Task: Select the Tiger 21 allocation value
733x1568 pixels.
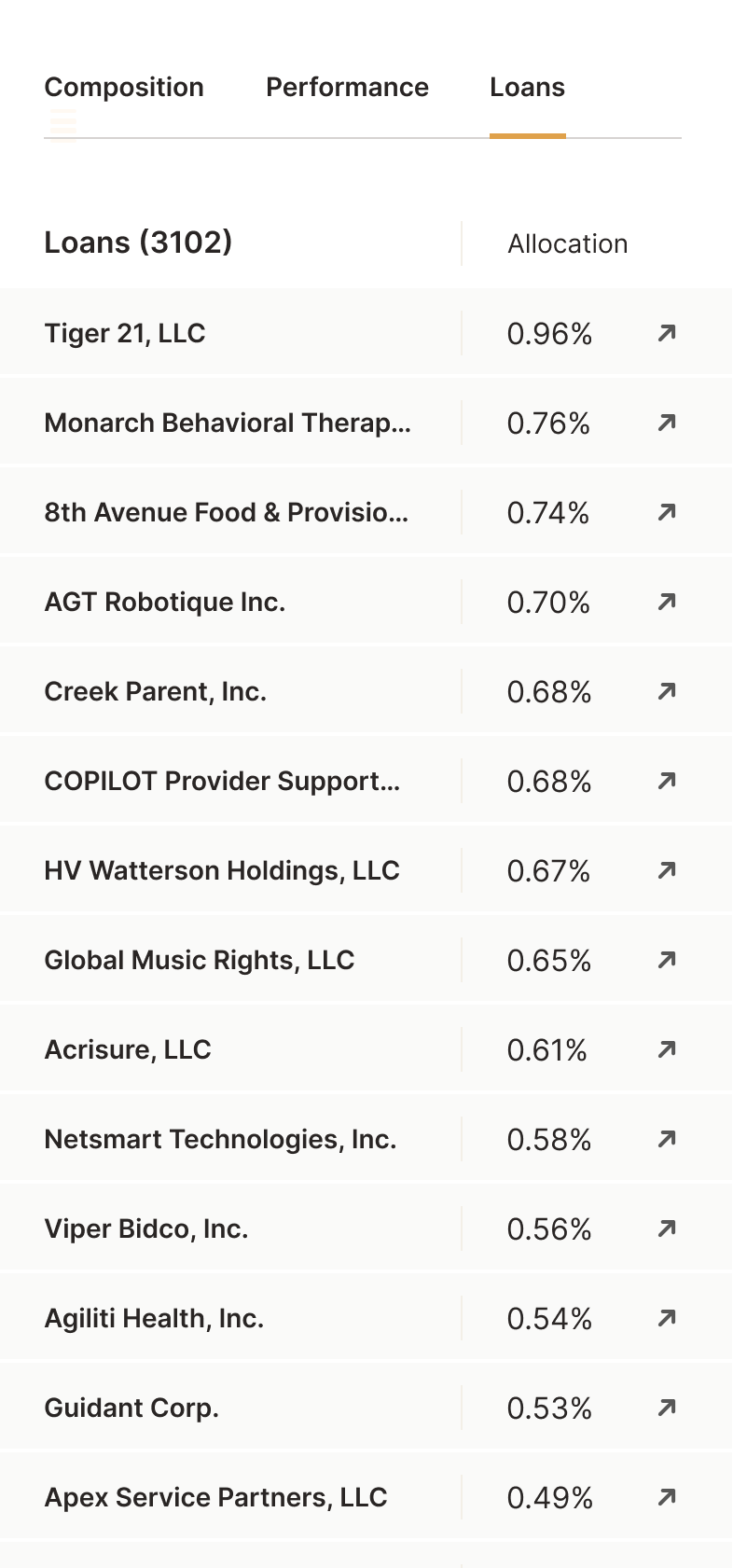Action: tap(548, 333)
